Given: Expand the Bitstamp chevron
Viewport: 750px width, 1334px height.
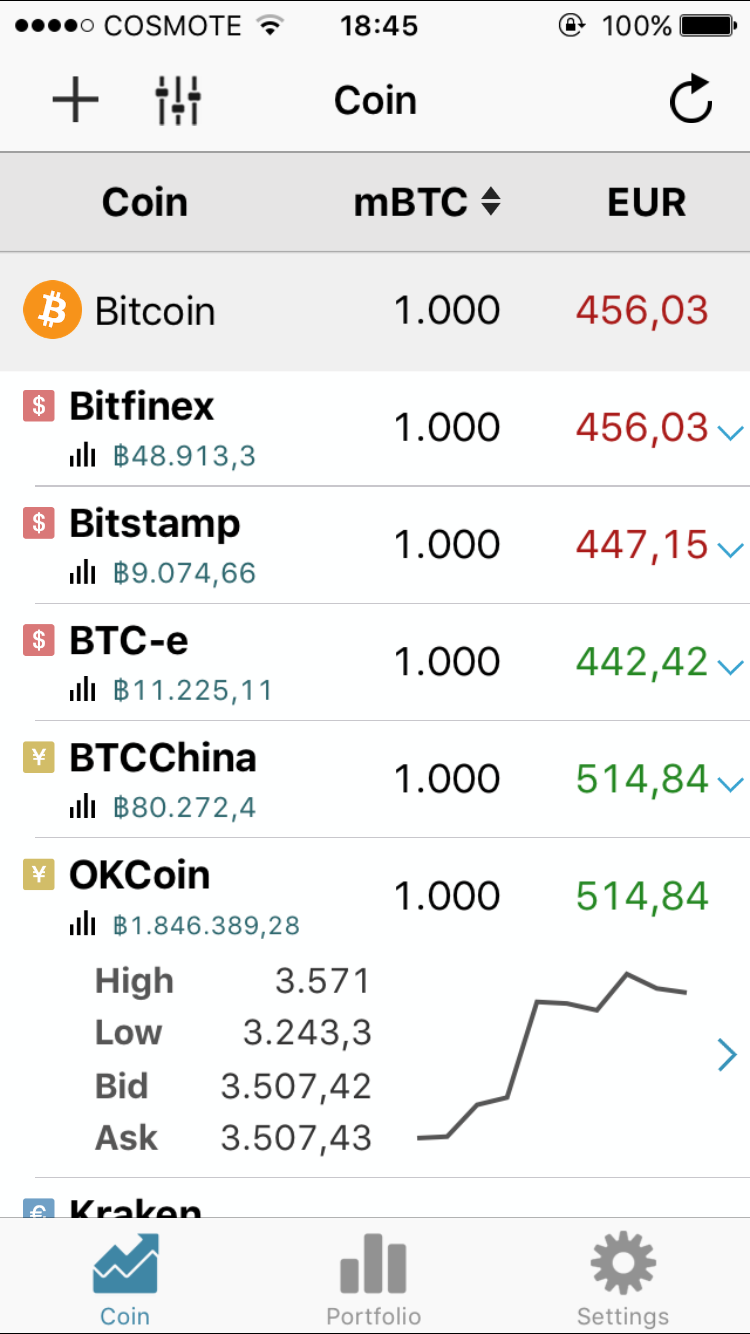Looking at the screenshot, I should (x=731, y=549).
